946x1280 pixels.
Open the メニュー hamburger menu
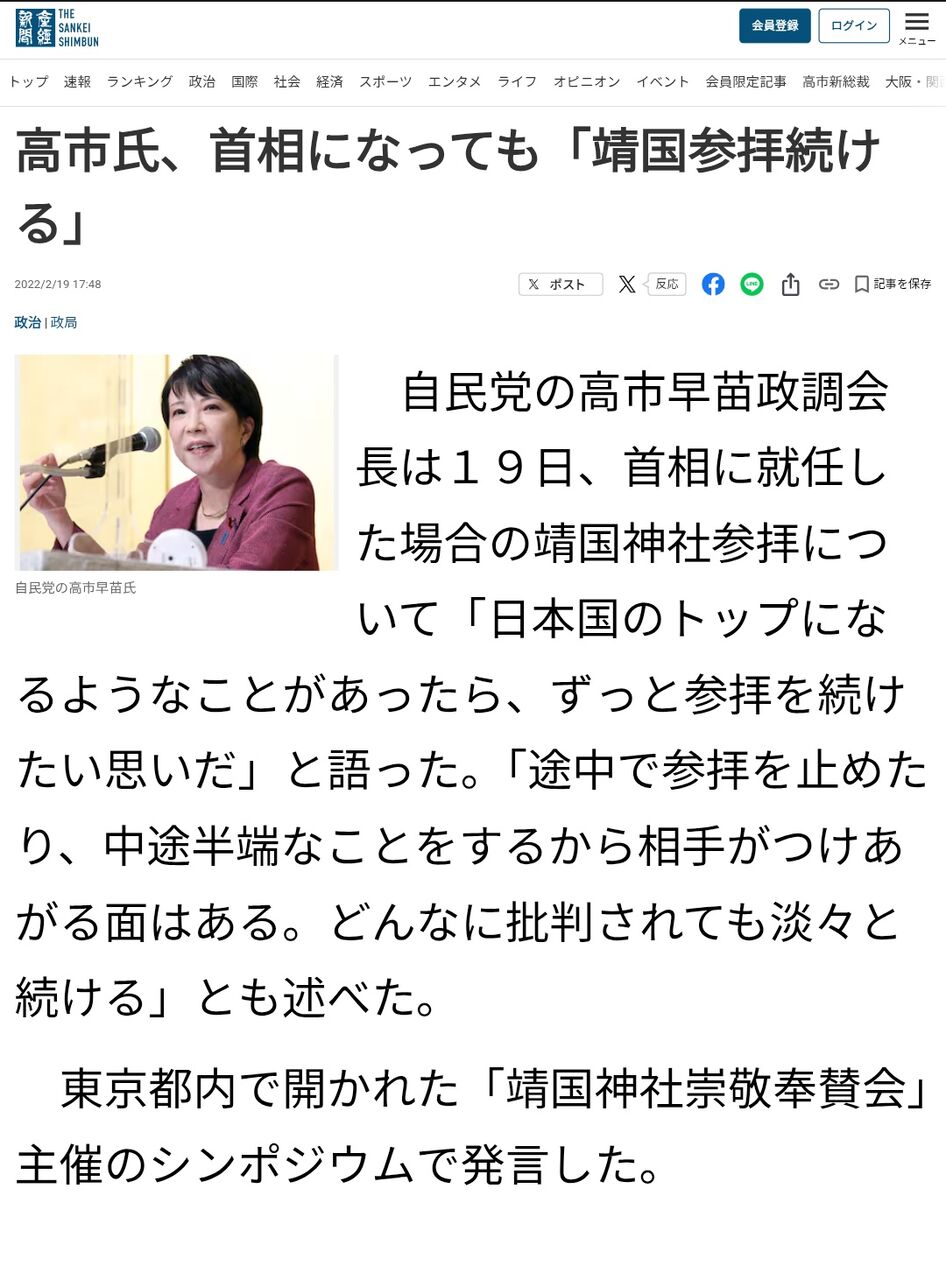pyautogui.click(x=917, y=28)
